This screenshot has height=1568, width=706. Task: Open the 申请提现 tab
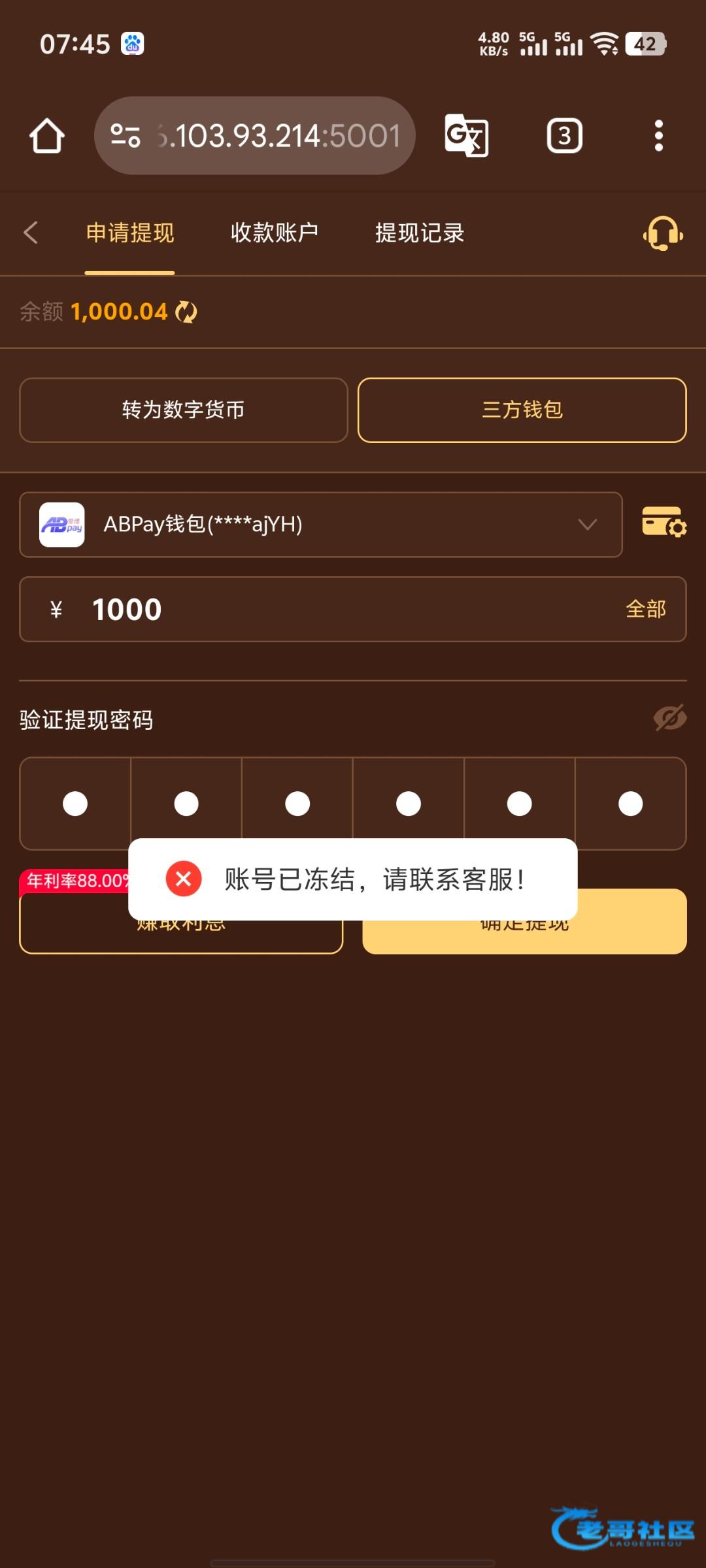click(130, 233)
